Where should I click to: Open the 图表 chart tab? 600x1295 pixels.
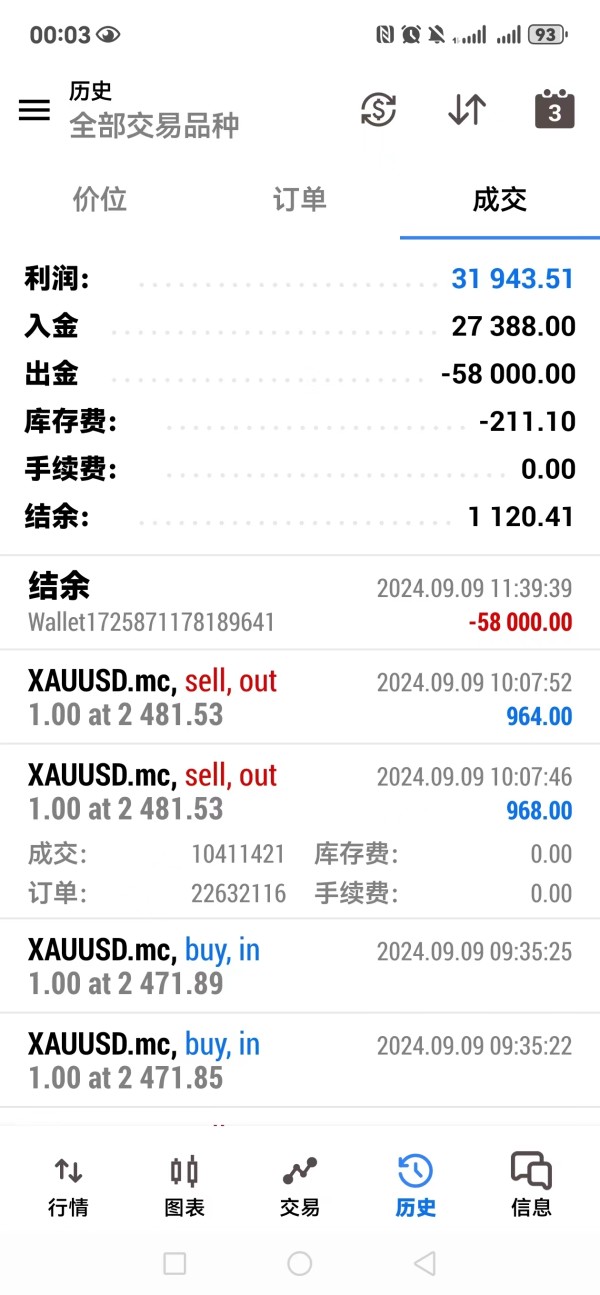click(184, 1185)
